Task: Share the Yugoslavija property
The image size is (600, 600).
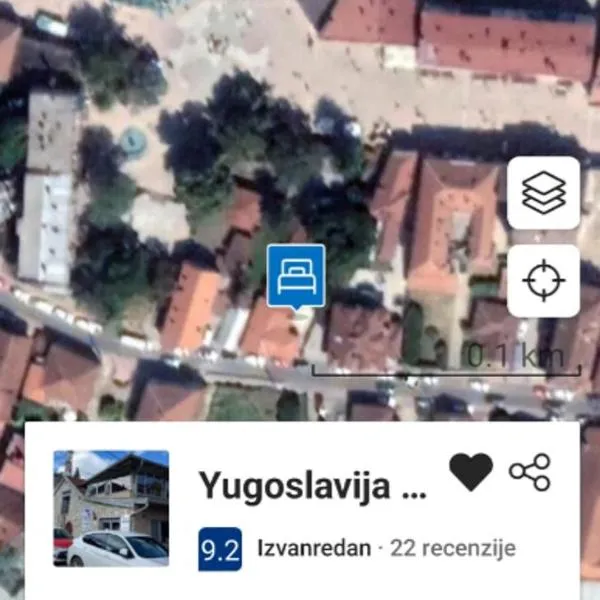Action: pos(529,472)
